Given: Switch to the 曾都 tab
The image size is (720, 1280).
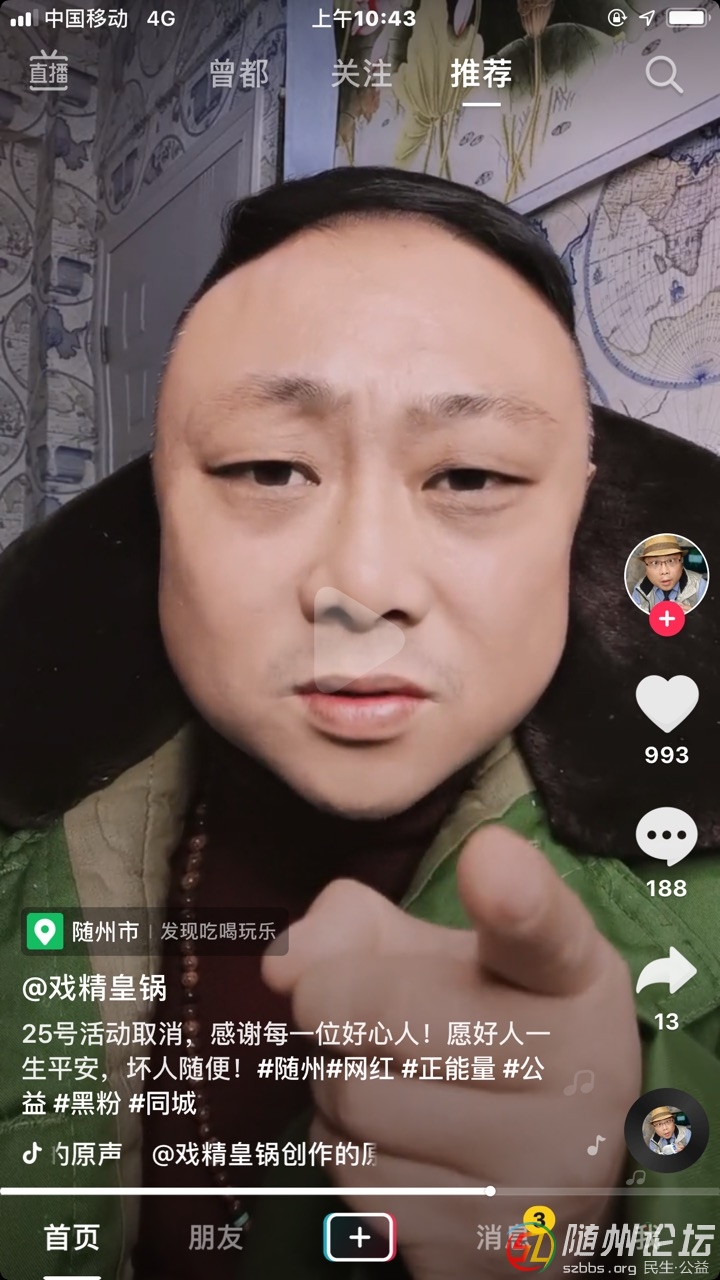Looking at the screenshot, I should (x=238, y=74).
